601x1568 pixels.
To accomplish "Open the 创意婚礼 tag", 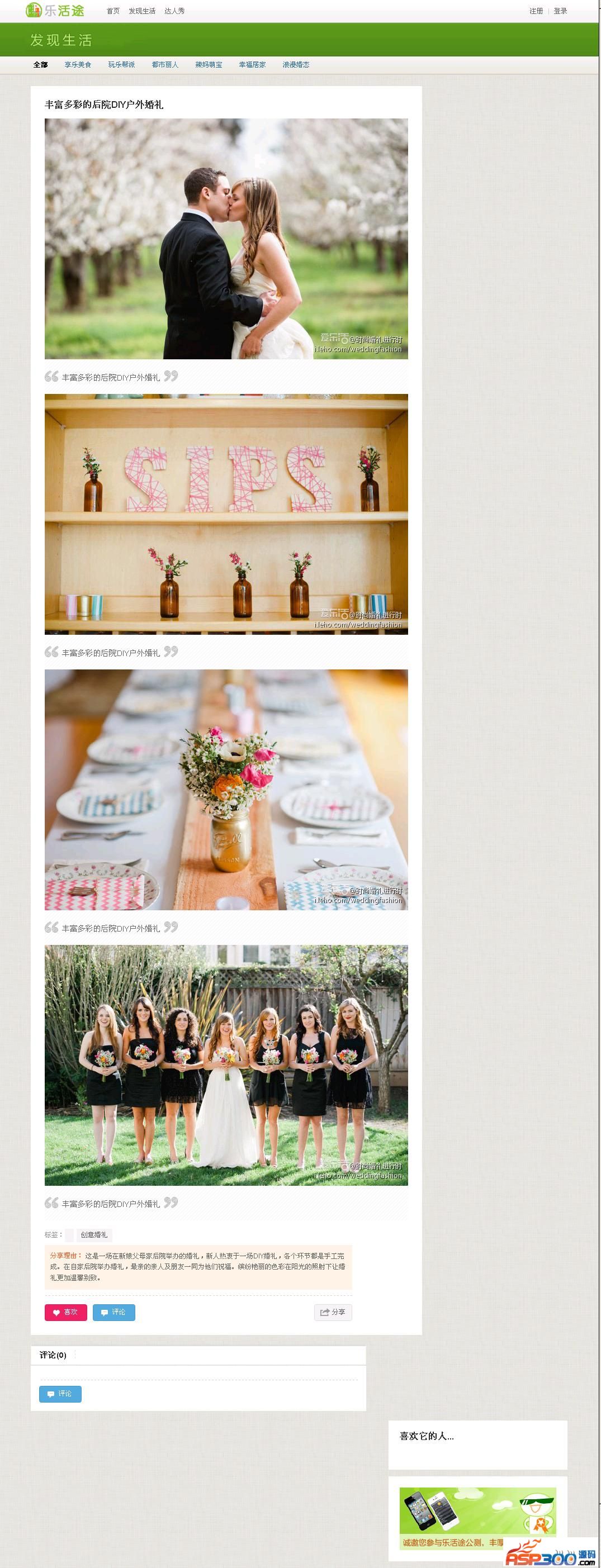I will point(94,1234).
